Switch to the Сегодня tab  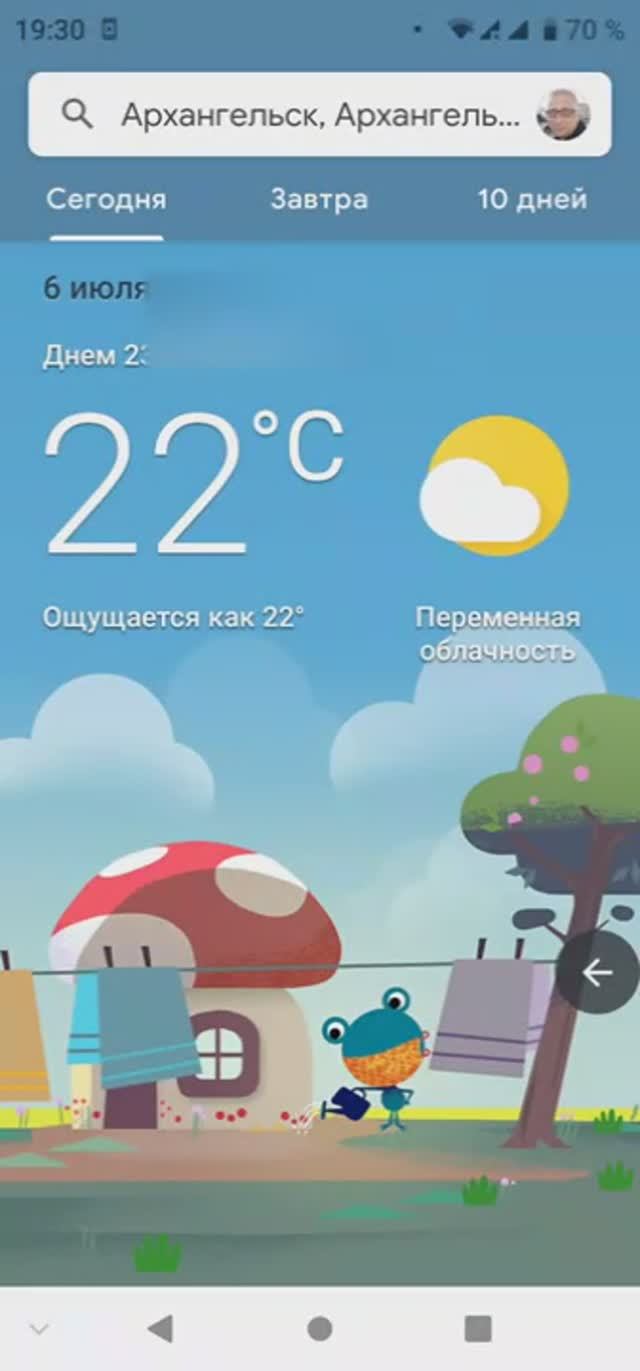106,199
